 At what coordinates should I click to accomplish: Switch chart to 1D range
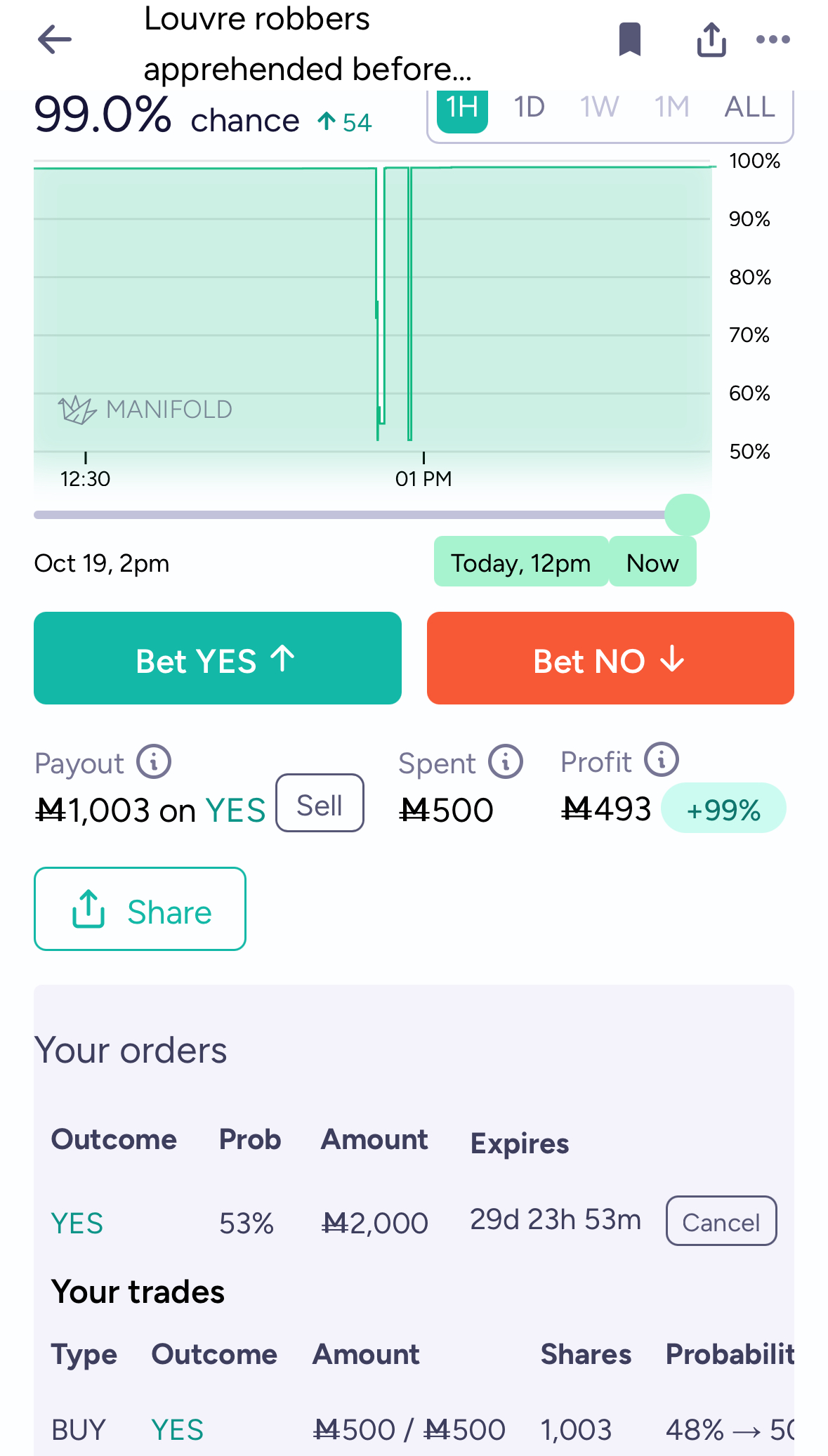tap(529, 107)
